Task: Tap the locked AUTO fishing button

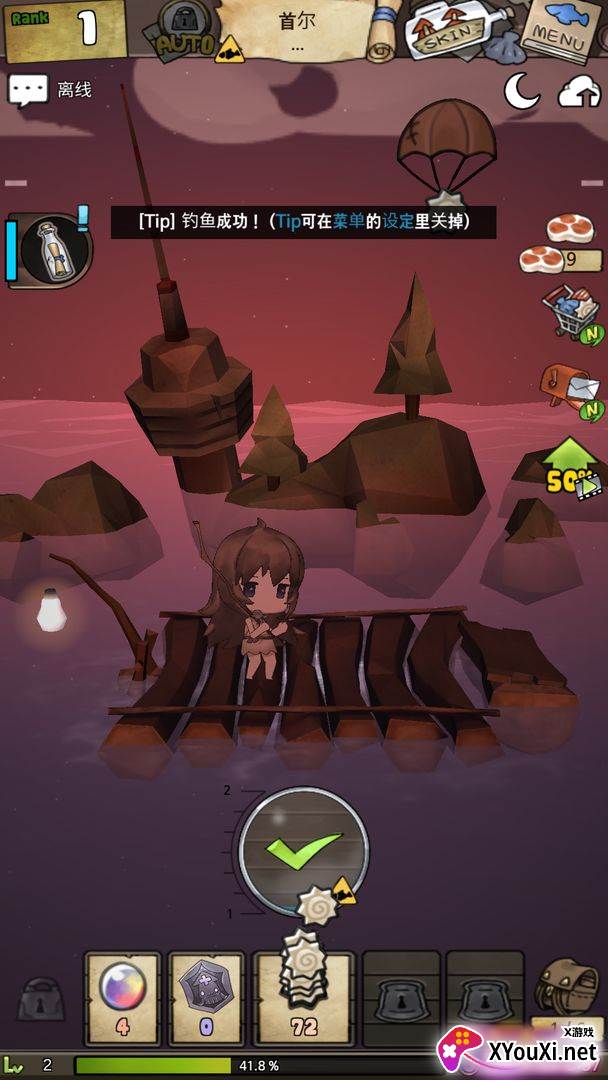Action: pos(184,31)
